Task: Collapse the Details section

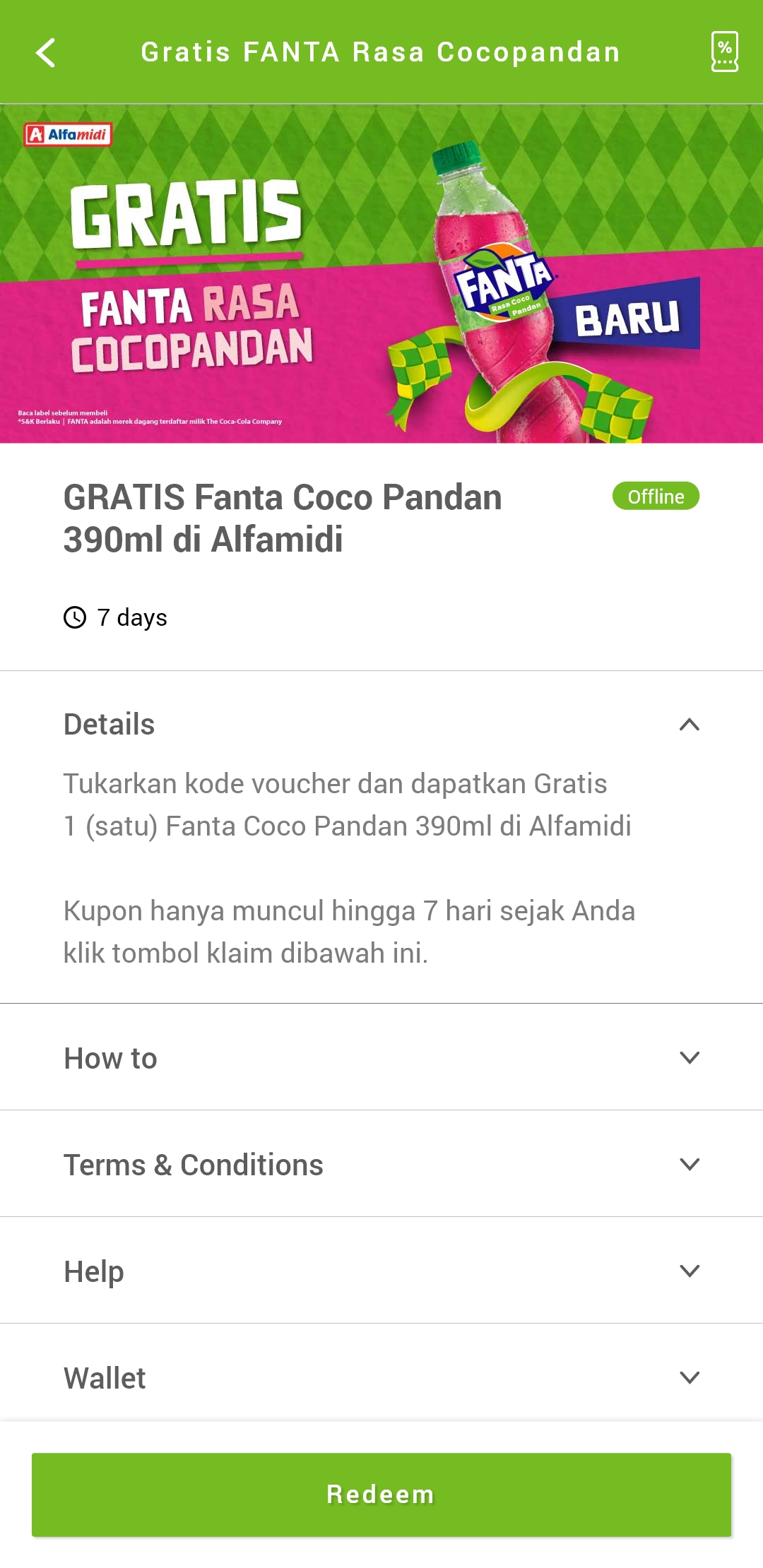Action: [x=689, y=725]
